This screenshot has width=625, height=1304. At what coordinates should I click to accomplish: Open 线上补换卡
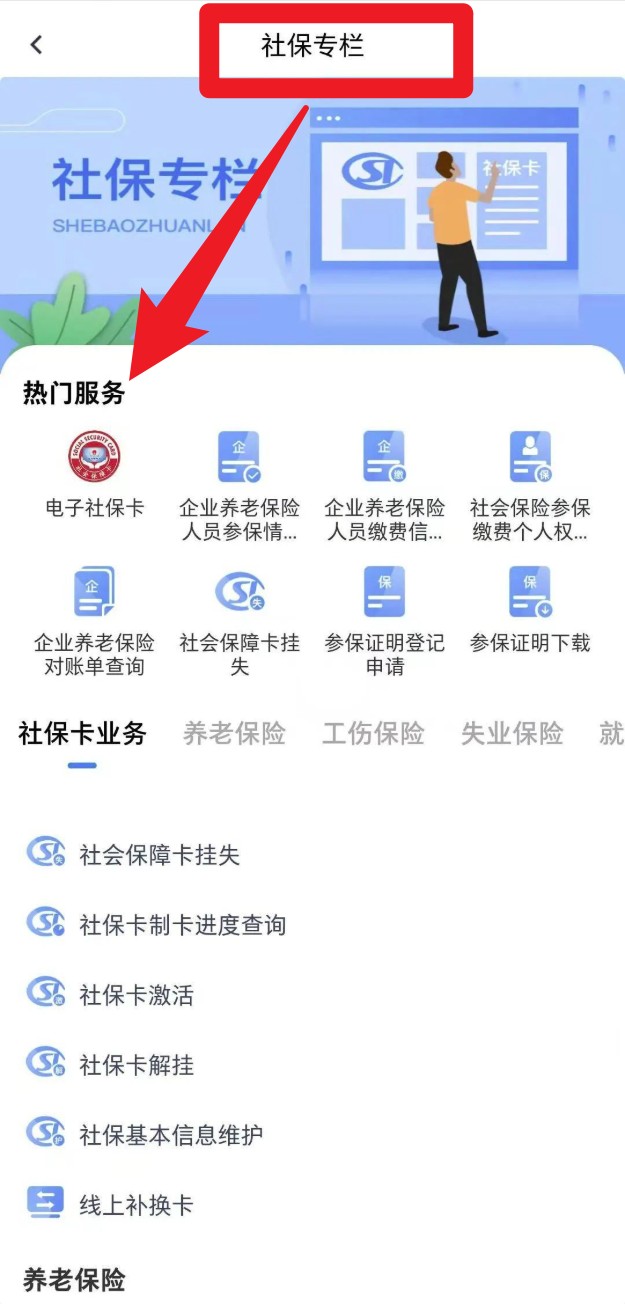(136, 1205)
